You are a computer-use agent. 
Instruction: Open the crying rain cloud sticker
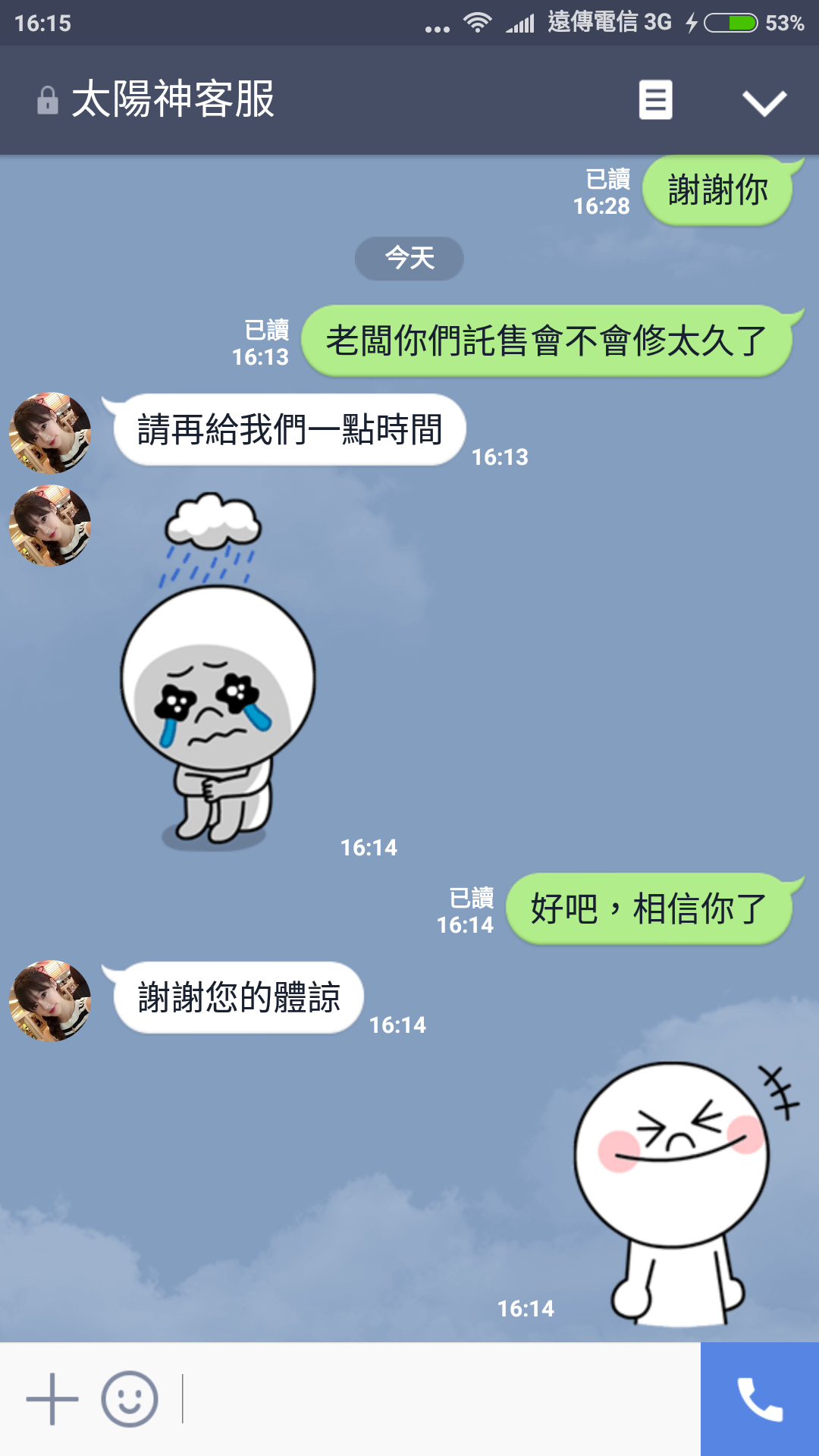coord(218,671)
